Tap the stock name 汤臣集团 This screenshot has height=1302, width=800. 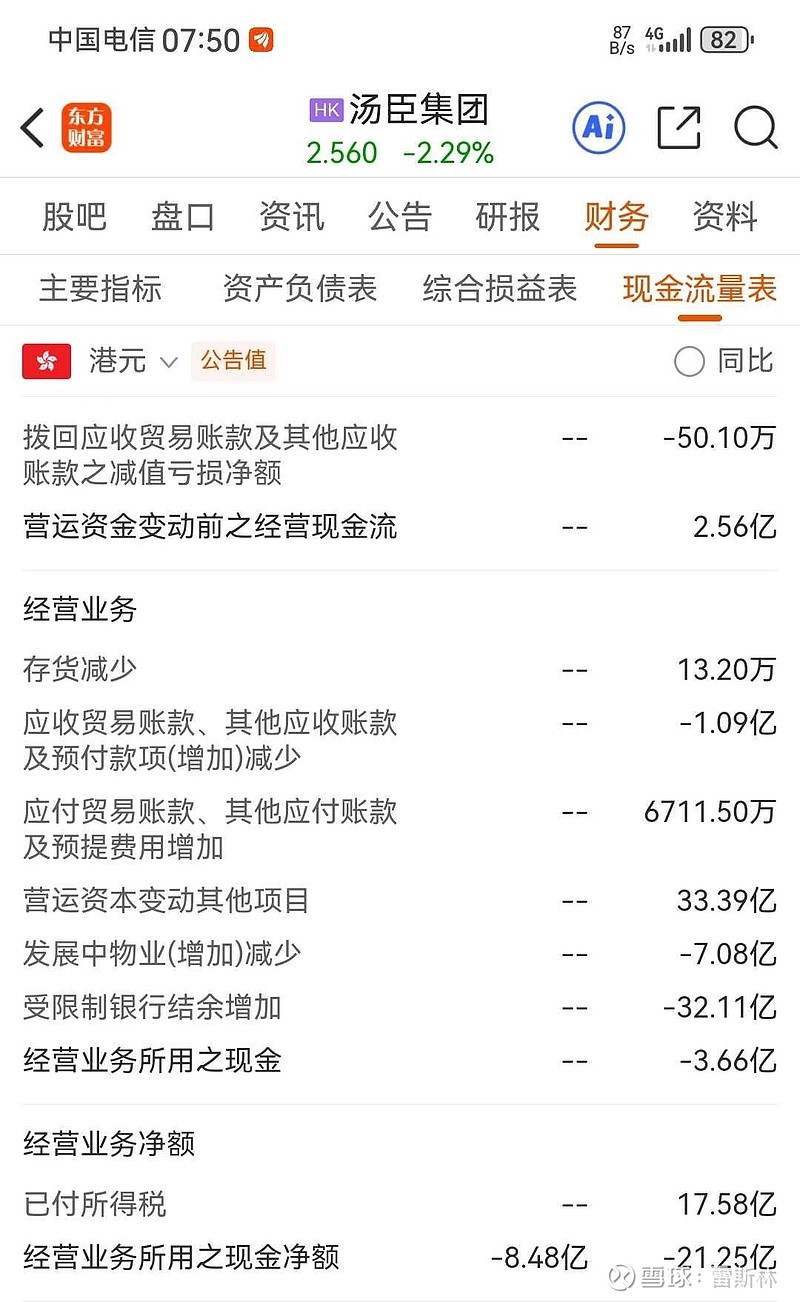tap(419, 111)
